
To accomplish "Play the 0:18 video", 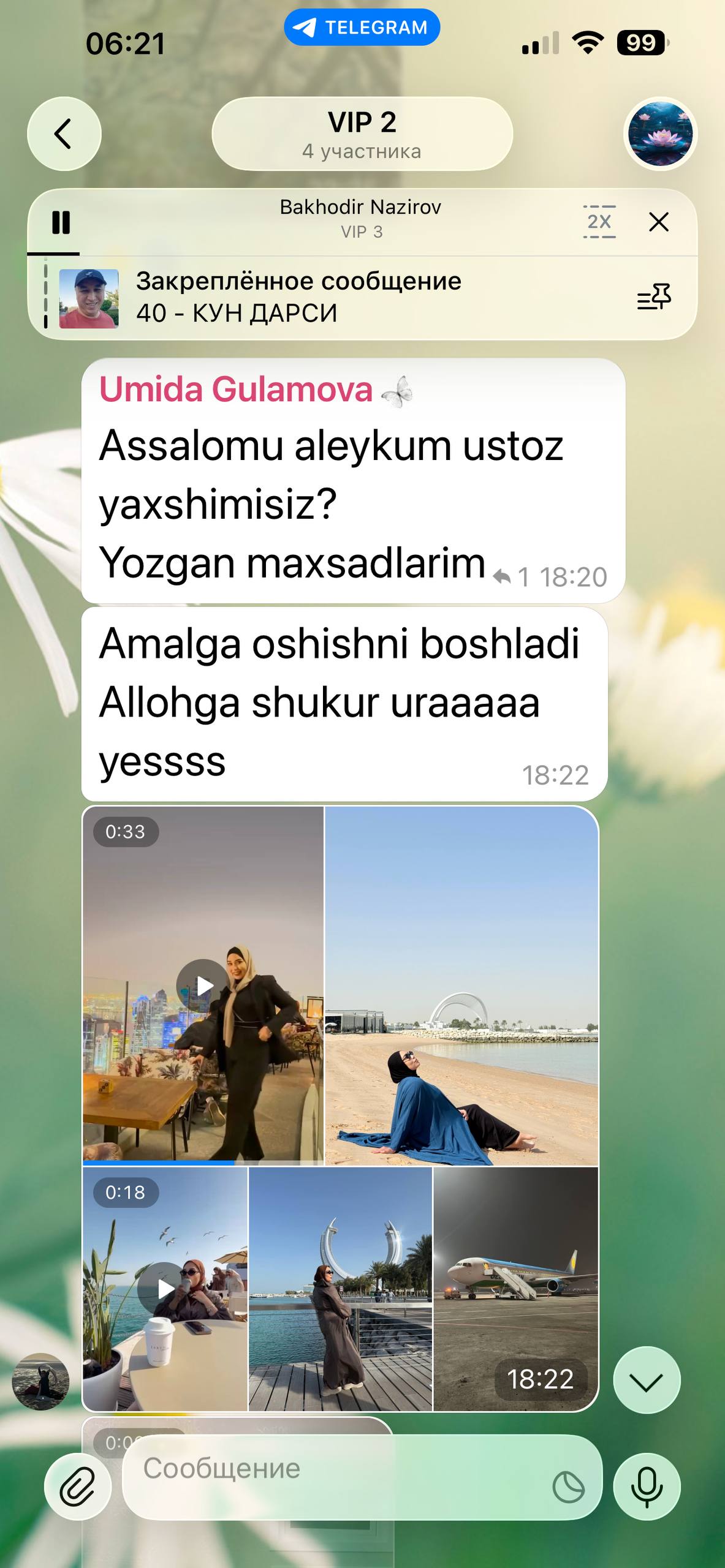I will coord(165,1289).
